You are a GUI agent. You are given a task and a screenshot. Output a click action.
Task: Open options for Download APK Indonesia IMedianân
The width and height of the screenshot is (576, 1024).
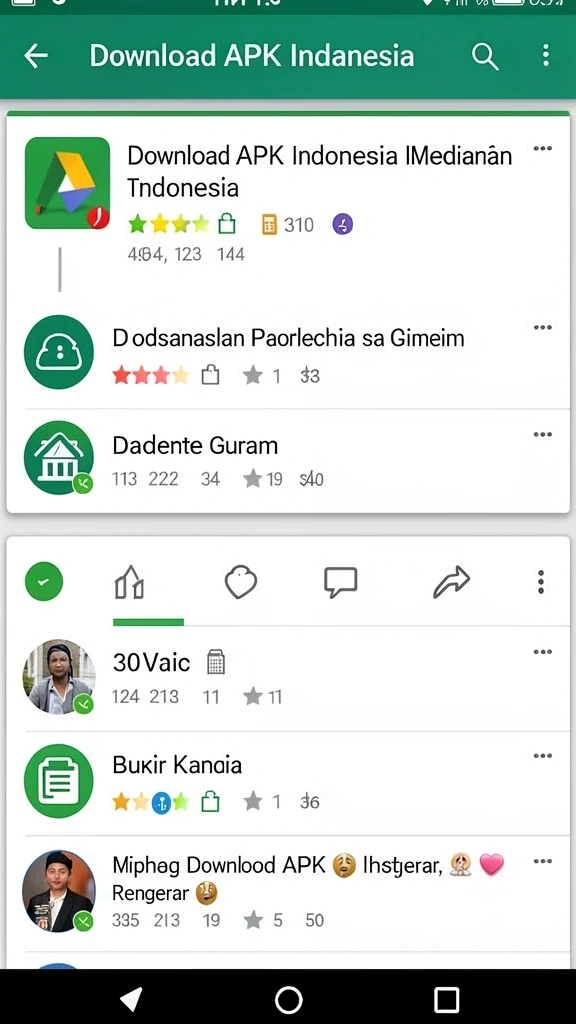point(543,148)
